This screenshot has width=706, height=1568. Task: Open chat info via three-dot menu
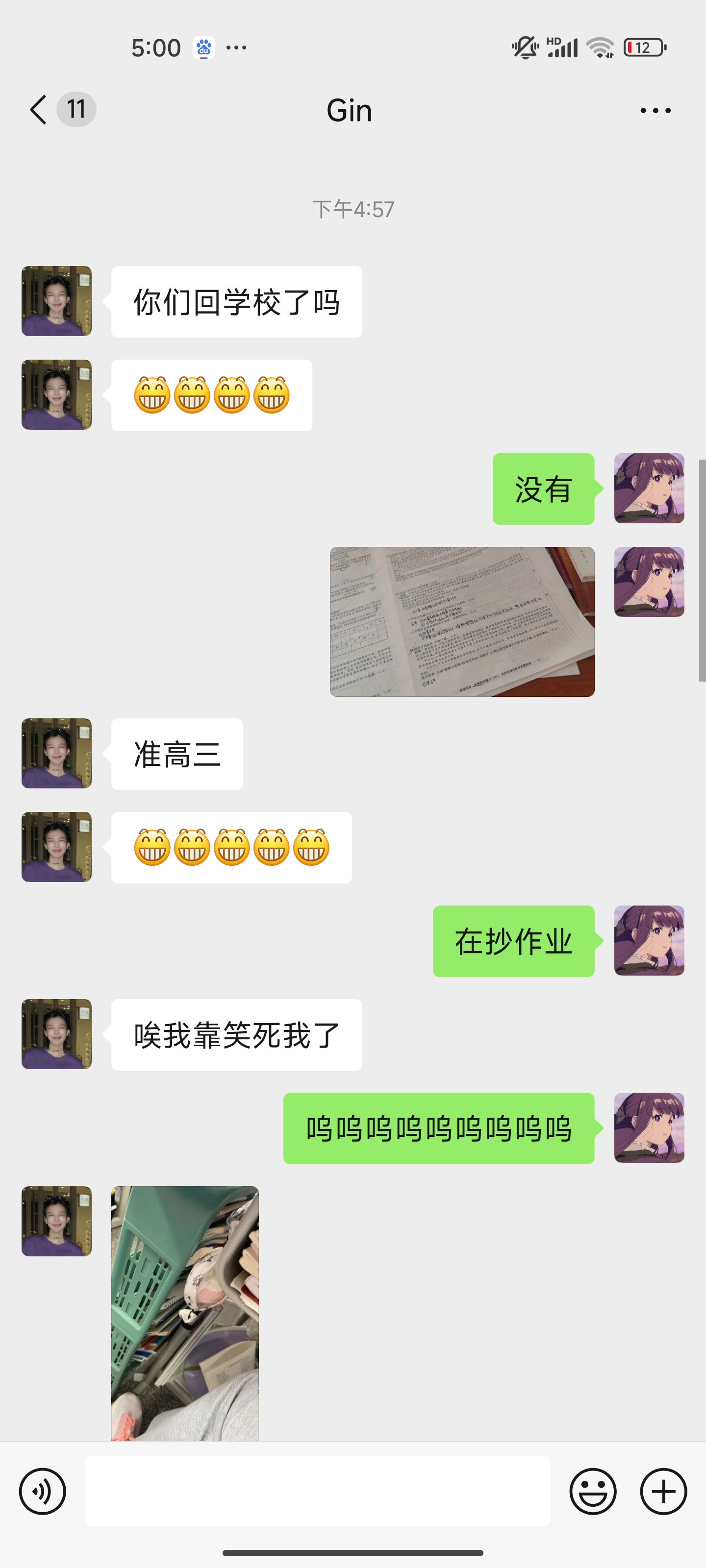click(656, 110)
